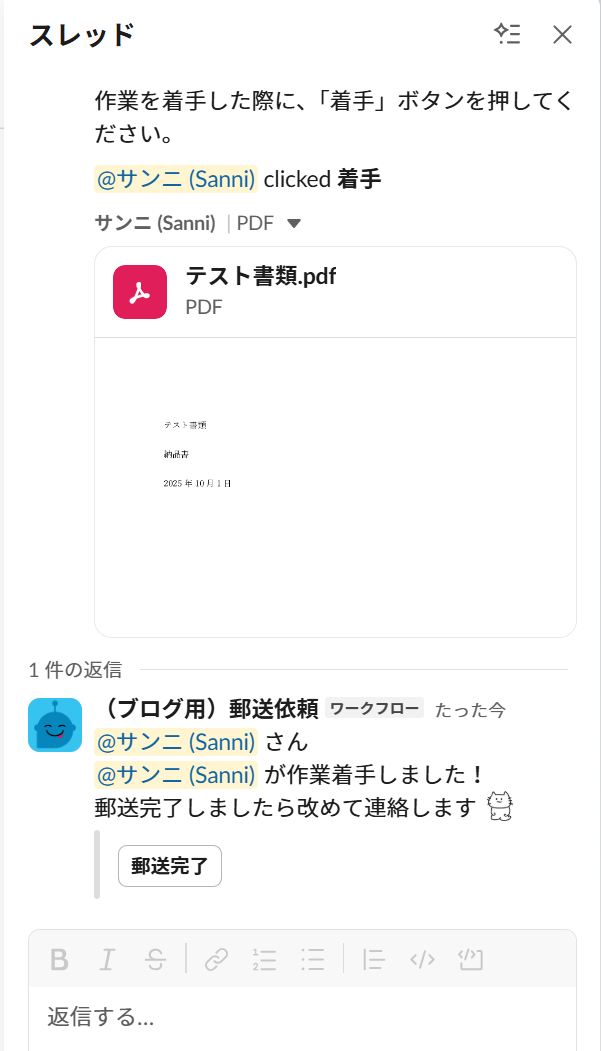Image resolution: width=601 pixels, height=1051 pixels.
Task: Open the AI thread summary icon
Action: [508, 35]
